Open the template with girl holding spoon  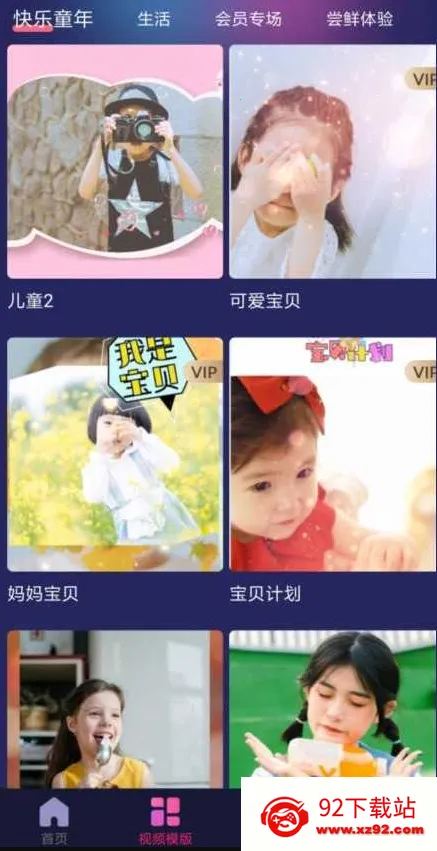(115, 709)
